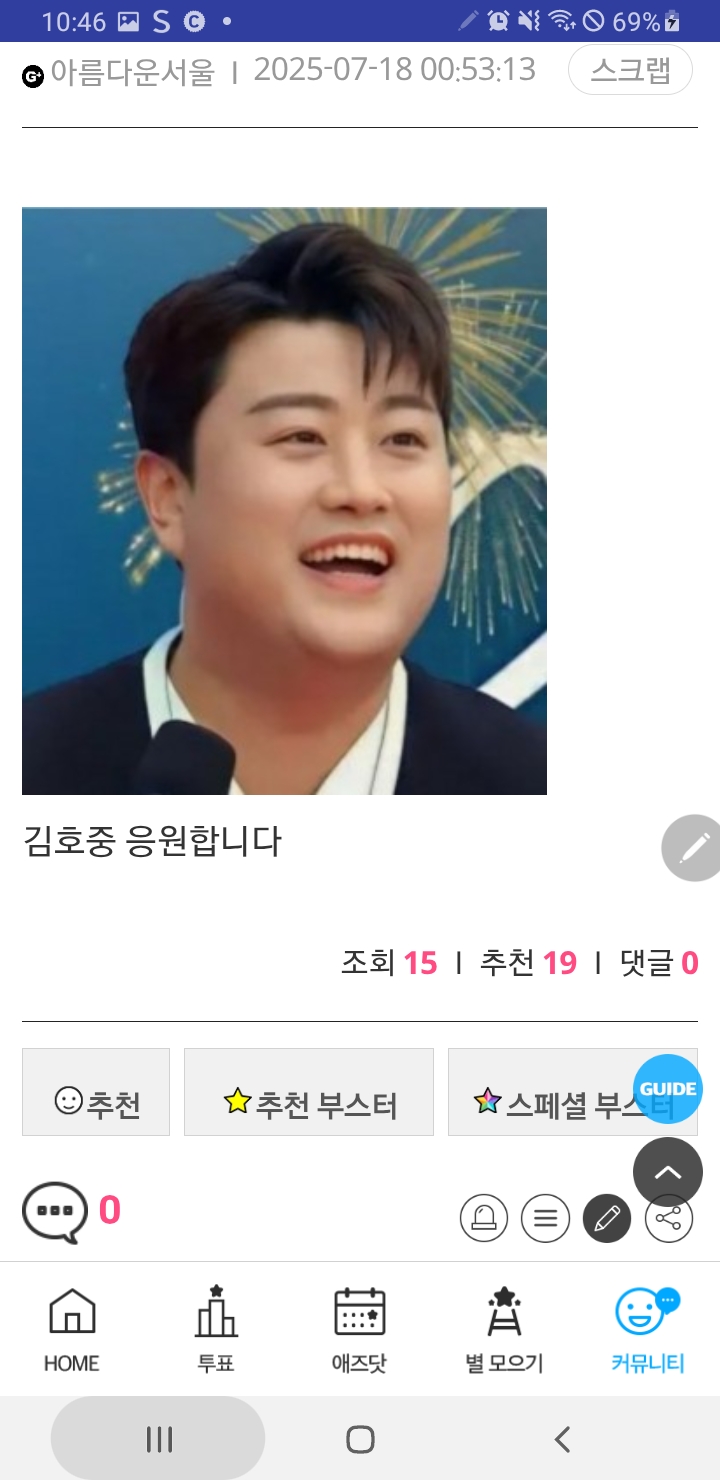This screenshot has height=1480, width=720.
Task: Open the post list icon
Action: click(x=545, y=1218)
